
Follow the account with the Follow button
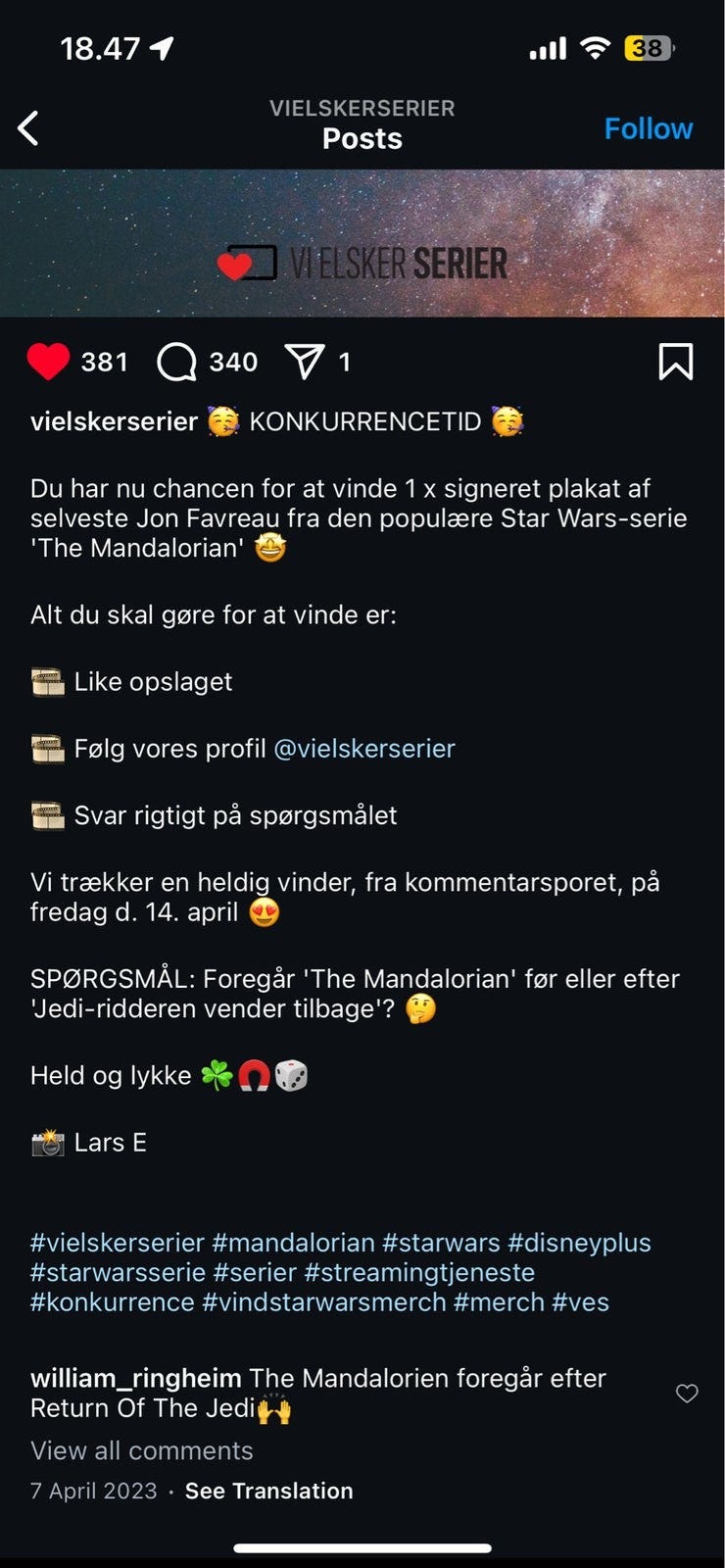coord(649,127)
